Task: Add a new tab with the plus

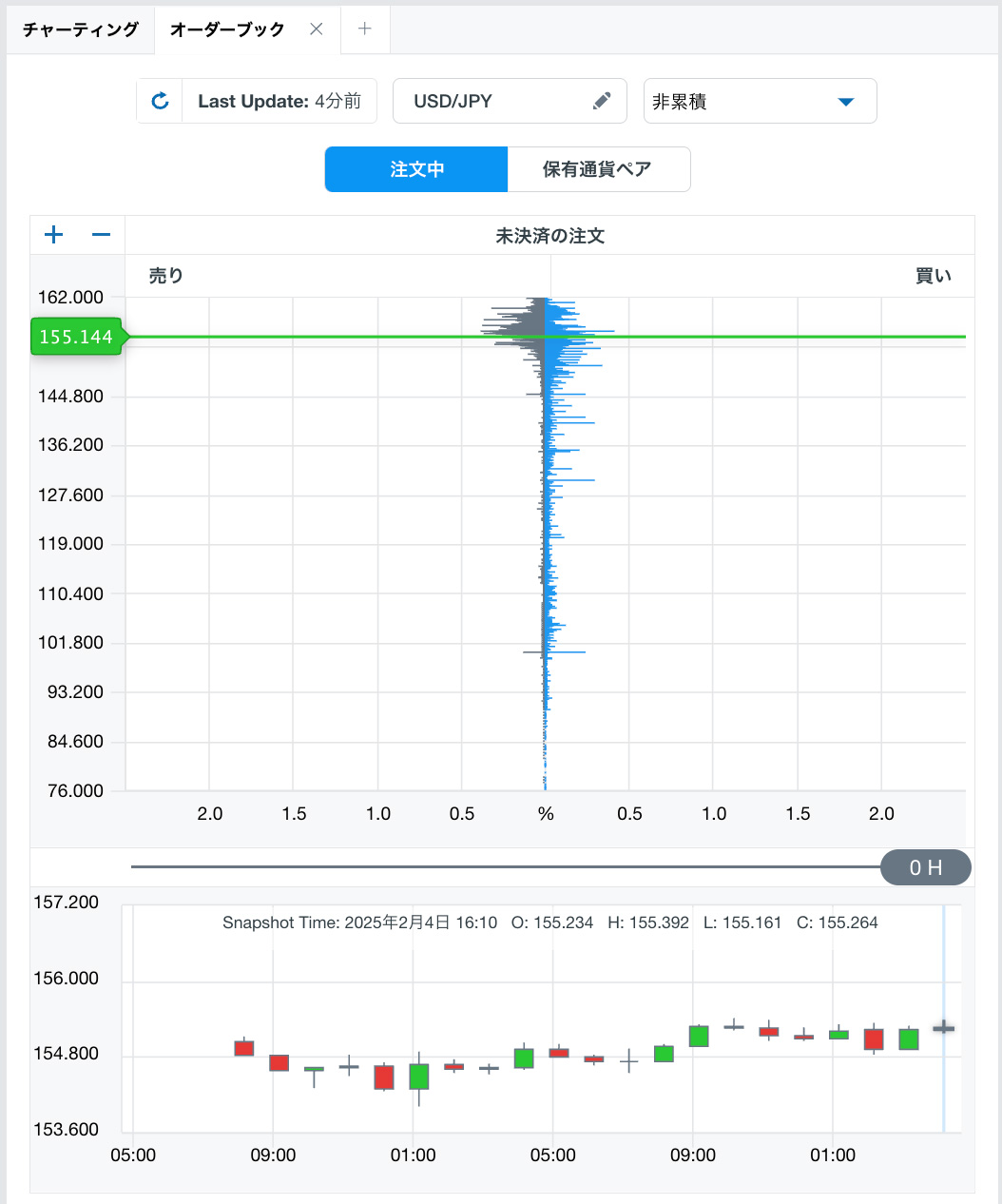Action: [365, 29]
